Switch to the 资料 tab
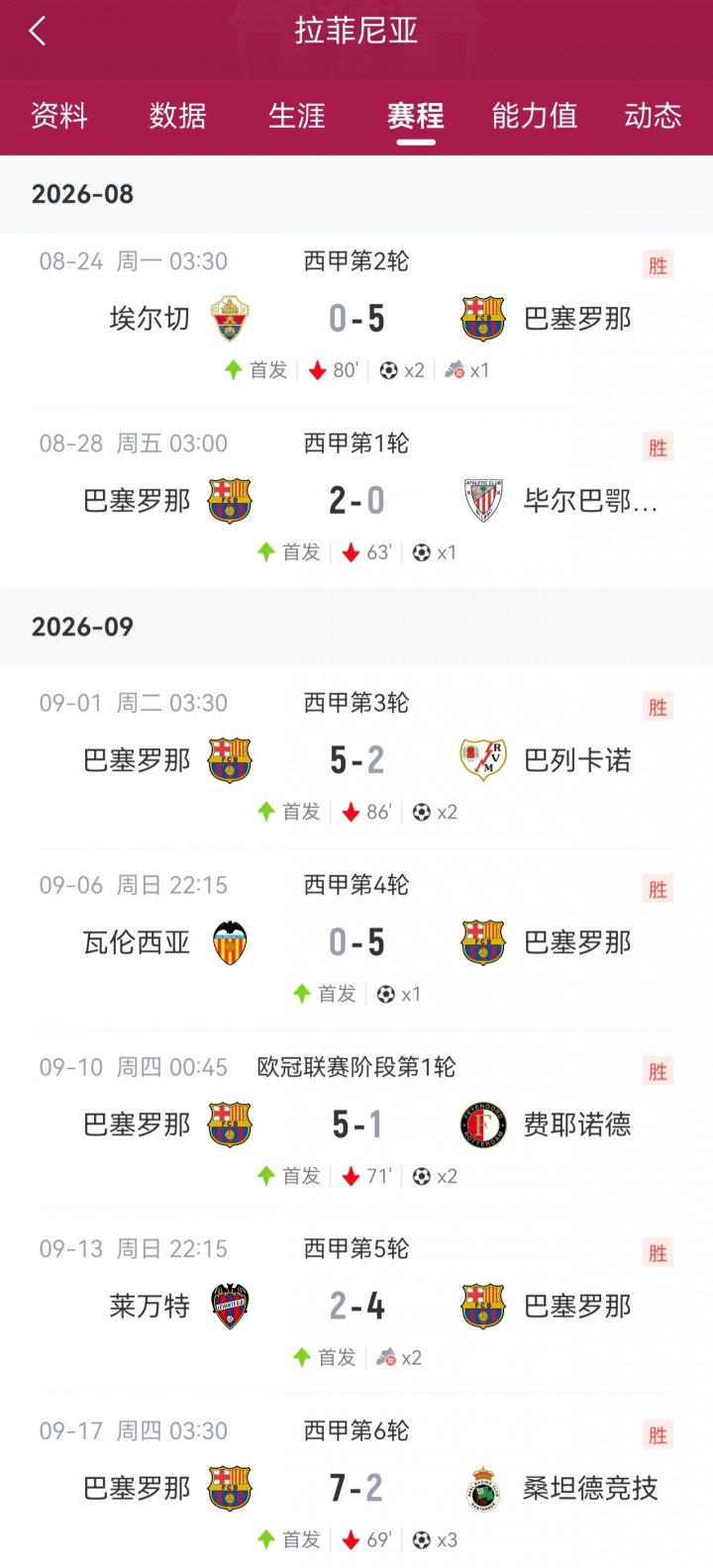Viewport: 713px width, 1568px height. [59, 116]
